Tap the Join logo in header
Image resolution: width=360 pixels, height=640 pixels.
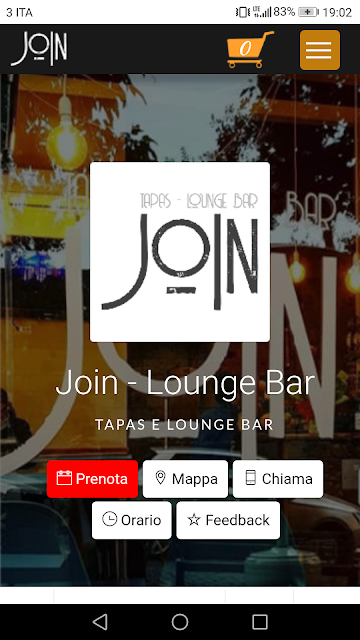(x=39, y=49)
